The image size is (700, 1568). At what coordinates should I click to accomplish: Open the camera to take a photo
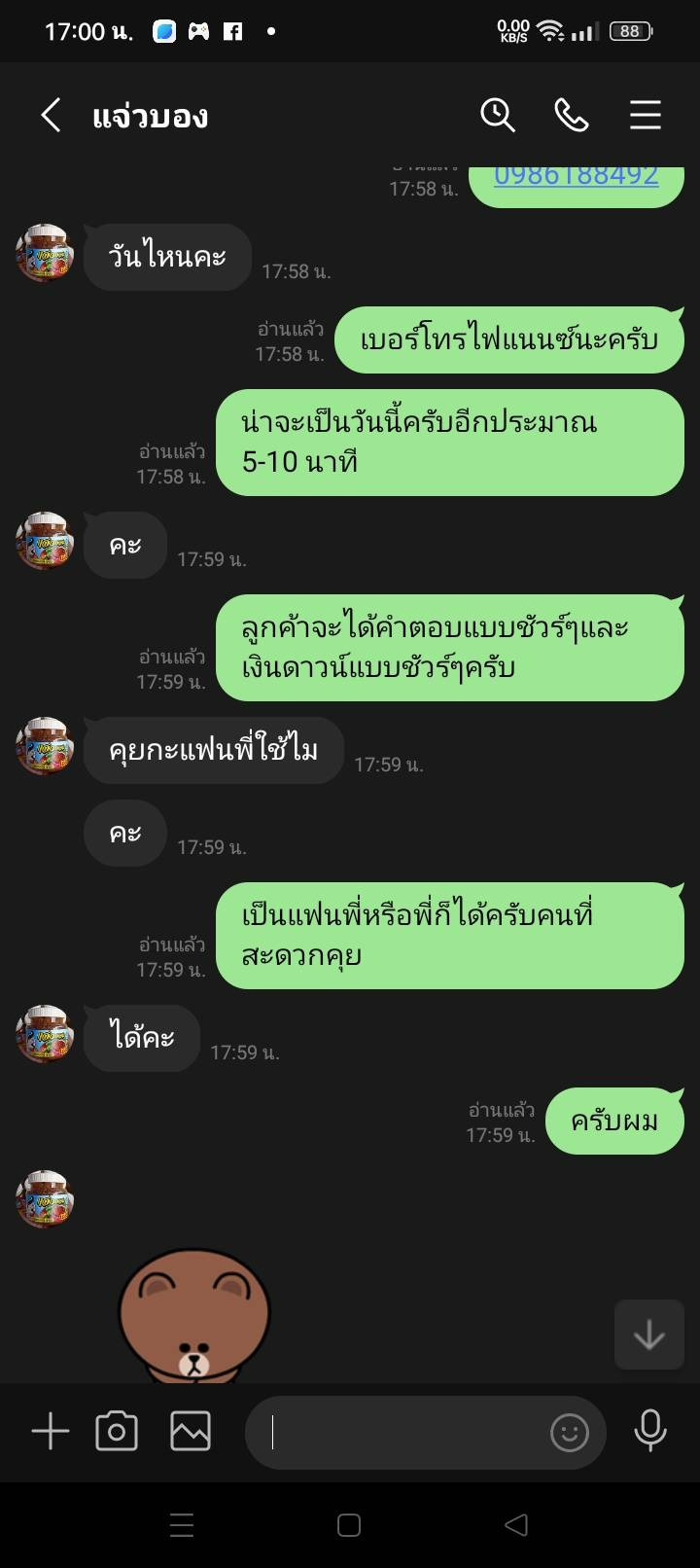click(x=117, y=1431)
